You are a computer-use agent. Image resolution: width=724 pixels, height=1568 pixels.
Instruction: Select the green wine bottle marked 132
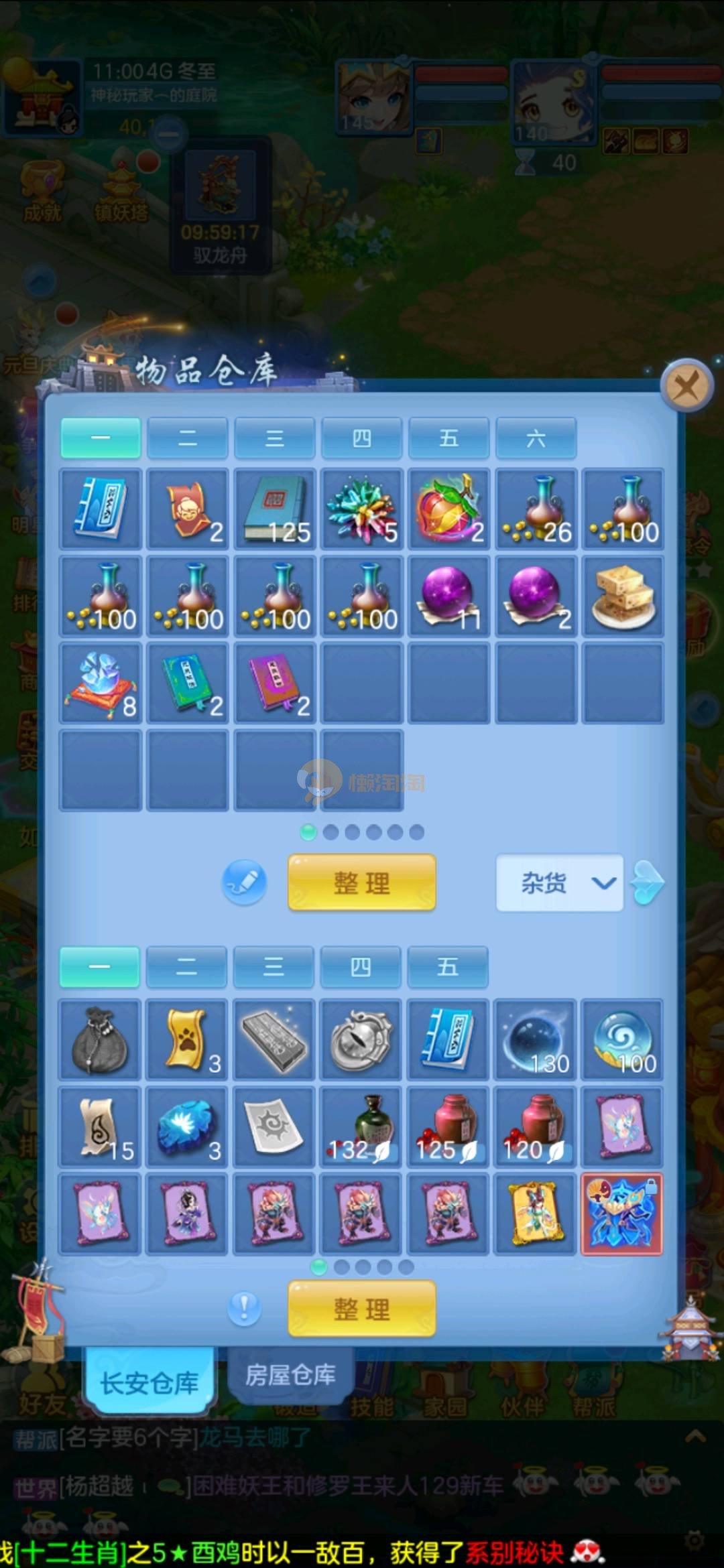click(x=361, y=1127)
